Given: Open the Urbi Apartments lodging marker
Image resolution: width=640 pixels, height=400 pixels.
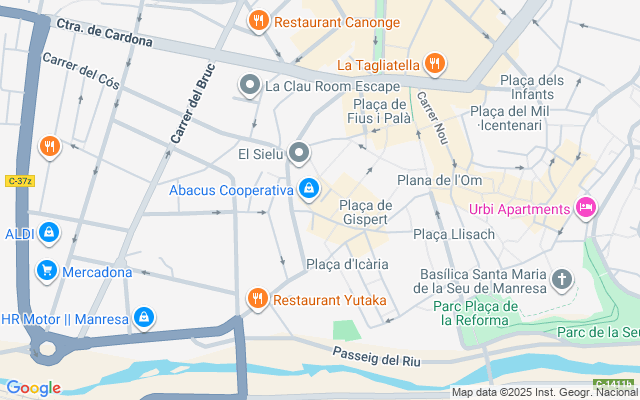Looking at the screenshot, I should (x=586, y=209).
